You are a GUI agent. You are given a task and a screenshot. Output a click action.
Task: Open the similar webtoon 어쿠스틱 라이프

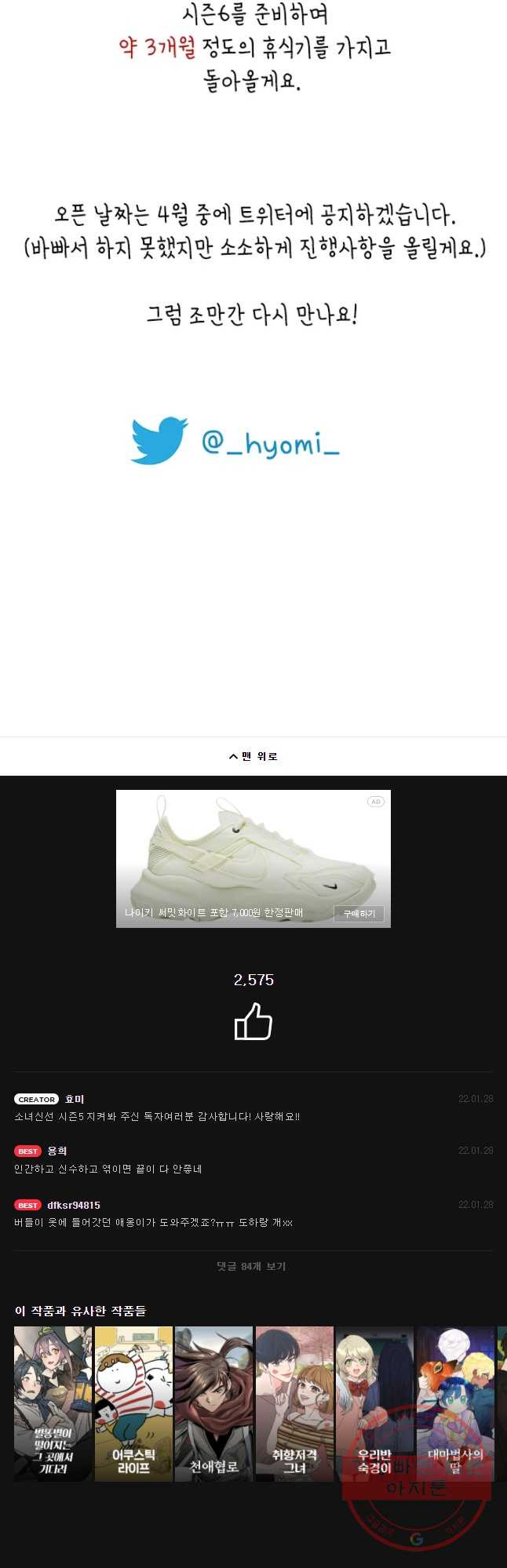tap(133, 1403)
